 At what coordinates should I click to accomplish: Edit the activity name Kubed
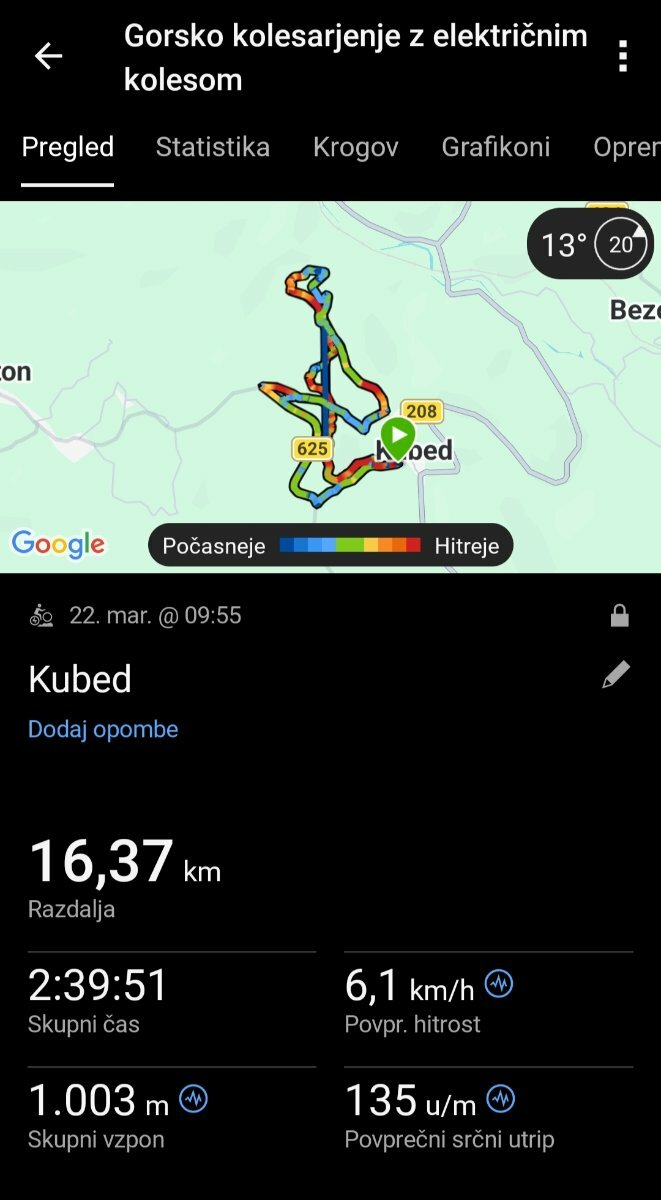tap(616, 676)
